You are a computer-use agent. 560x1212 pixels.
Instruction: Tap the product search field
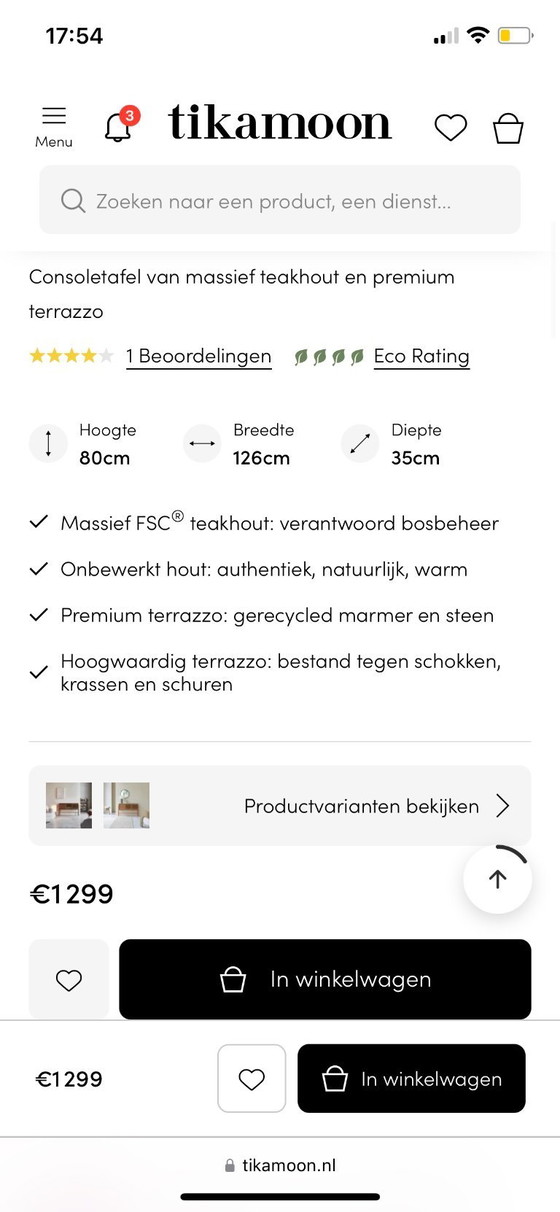point(280,200)
